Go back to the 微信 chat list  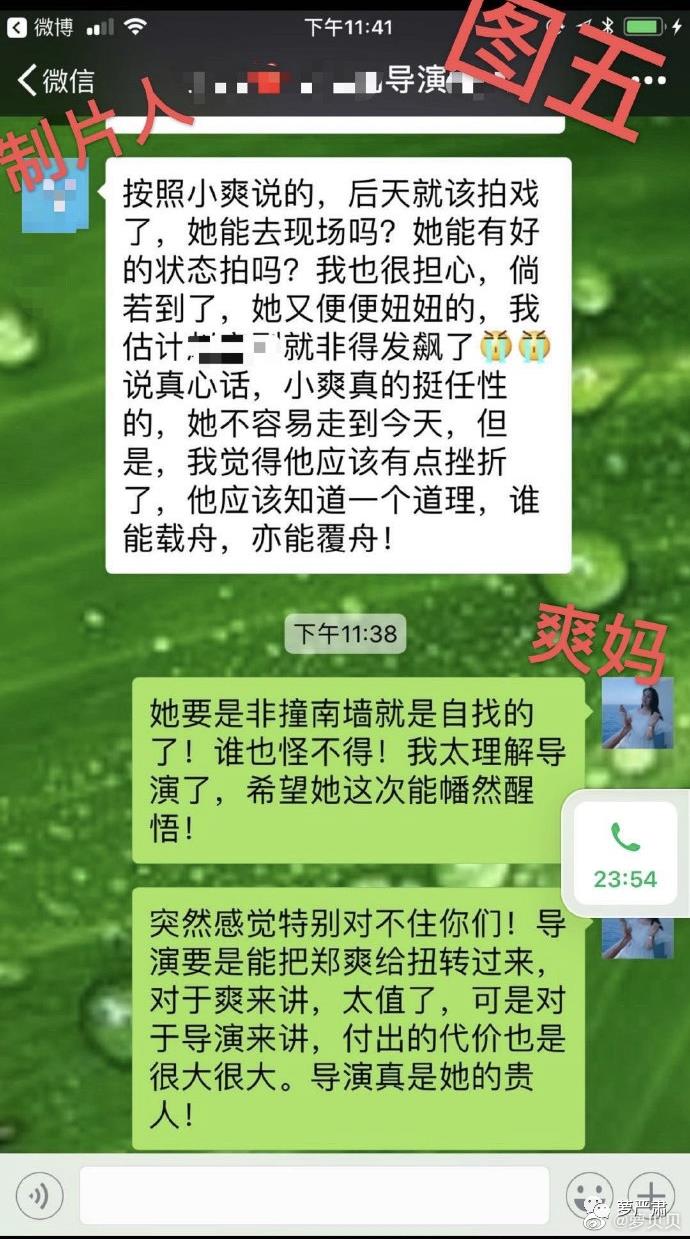[x=56, y=80]
